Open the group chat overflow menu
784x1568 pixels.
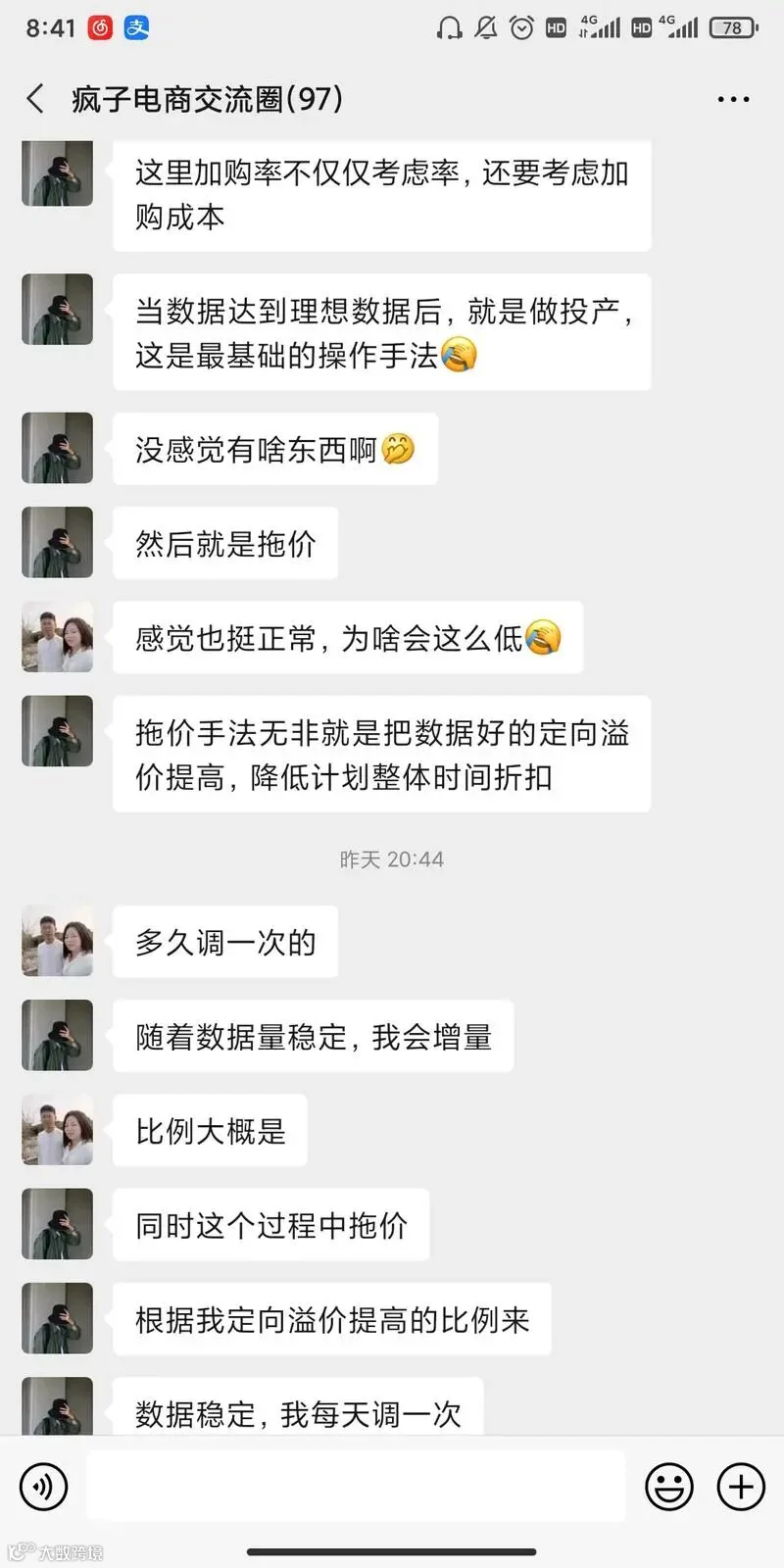click(733, 99)
